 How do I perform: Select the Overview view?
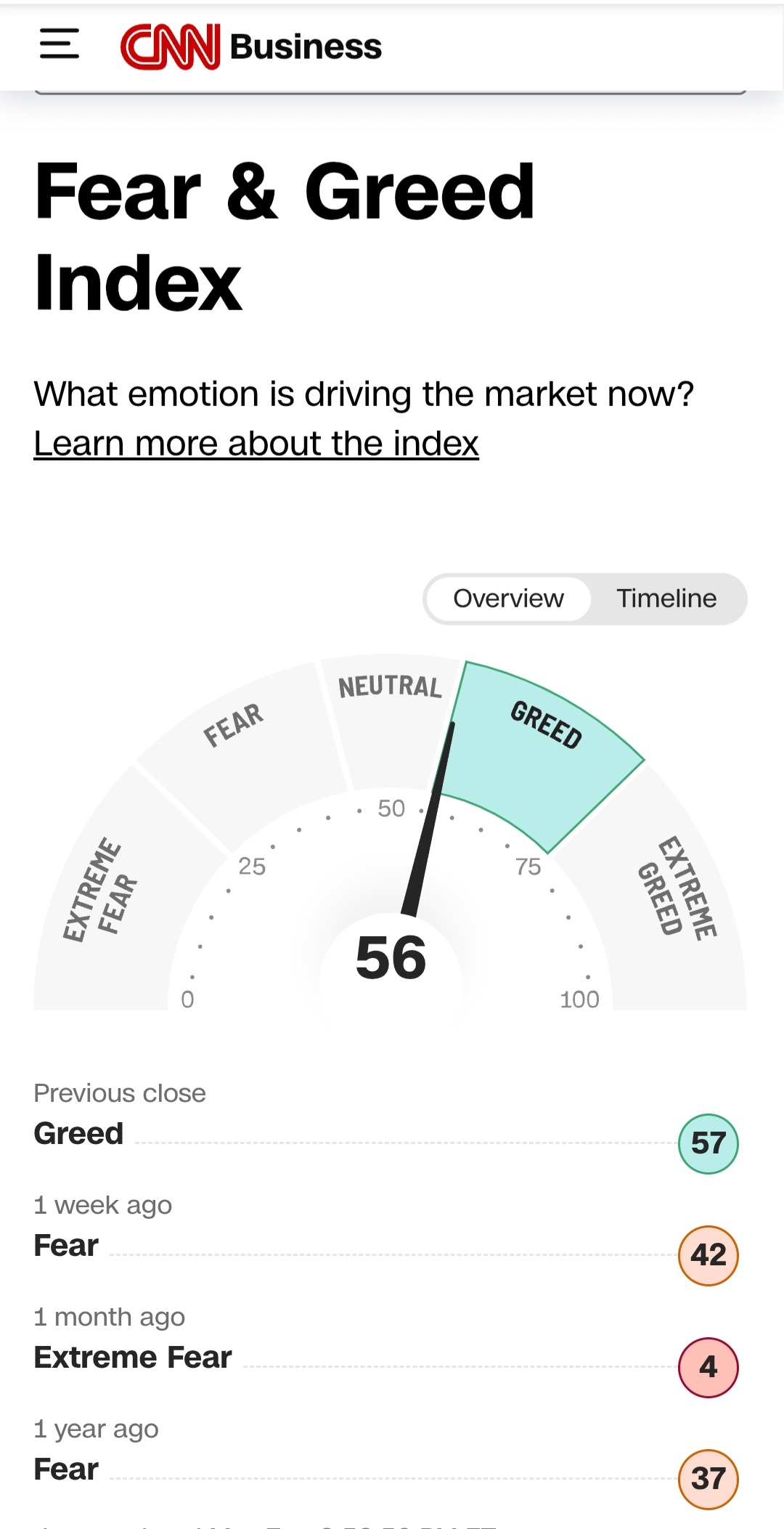pyautogui.click(x=508, y=599)
